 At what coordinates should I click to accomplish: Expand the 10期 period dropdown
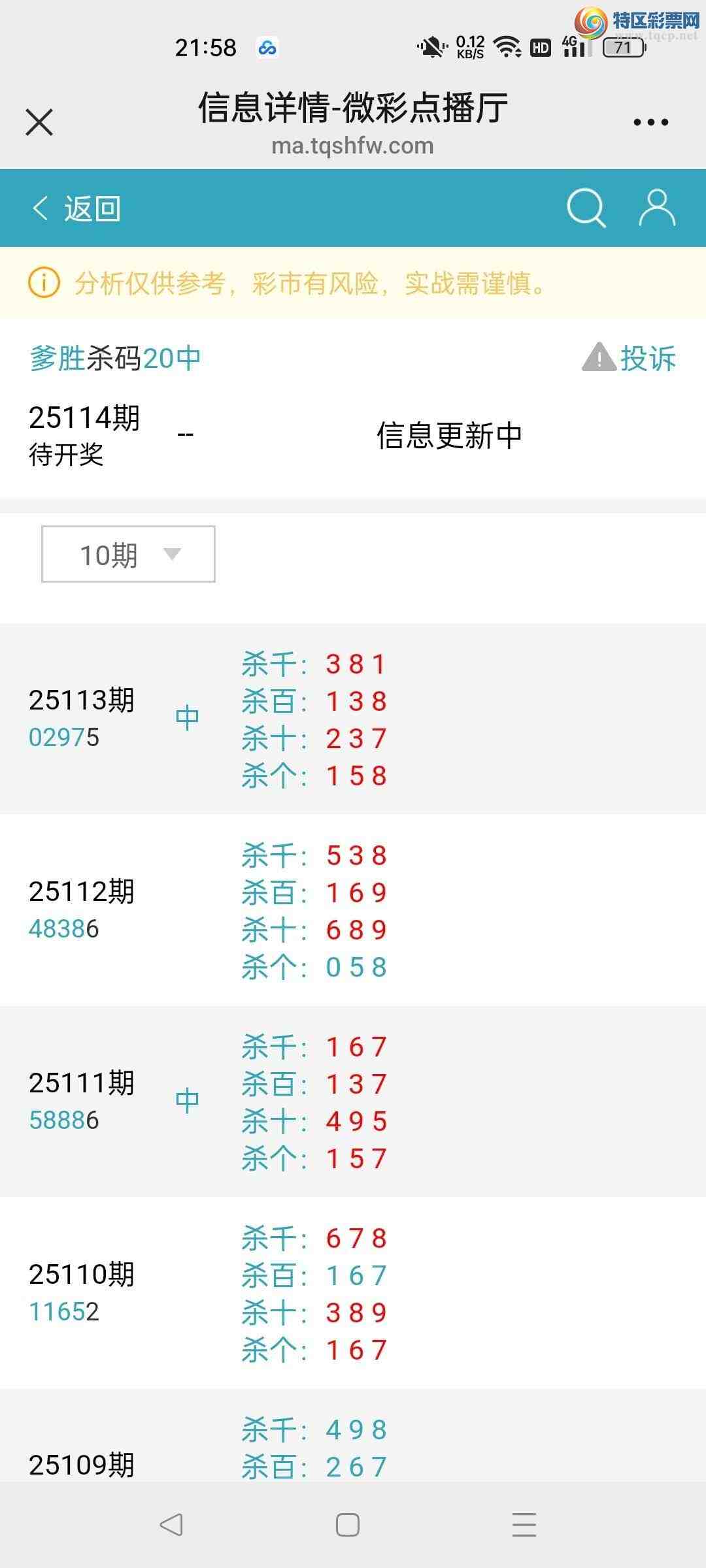point(128,554)
